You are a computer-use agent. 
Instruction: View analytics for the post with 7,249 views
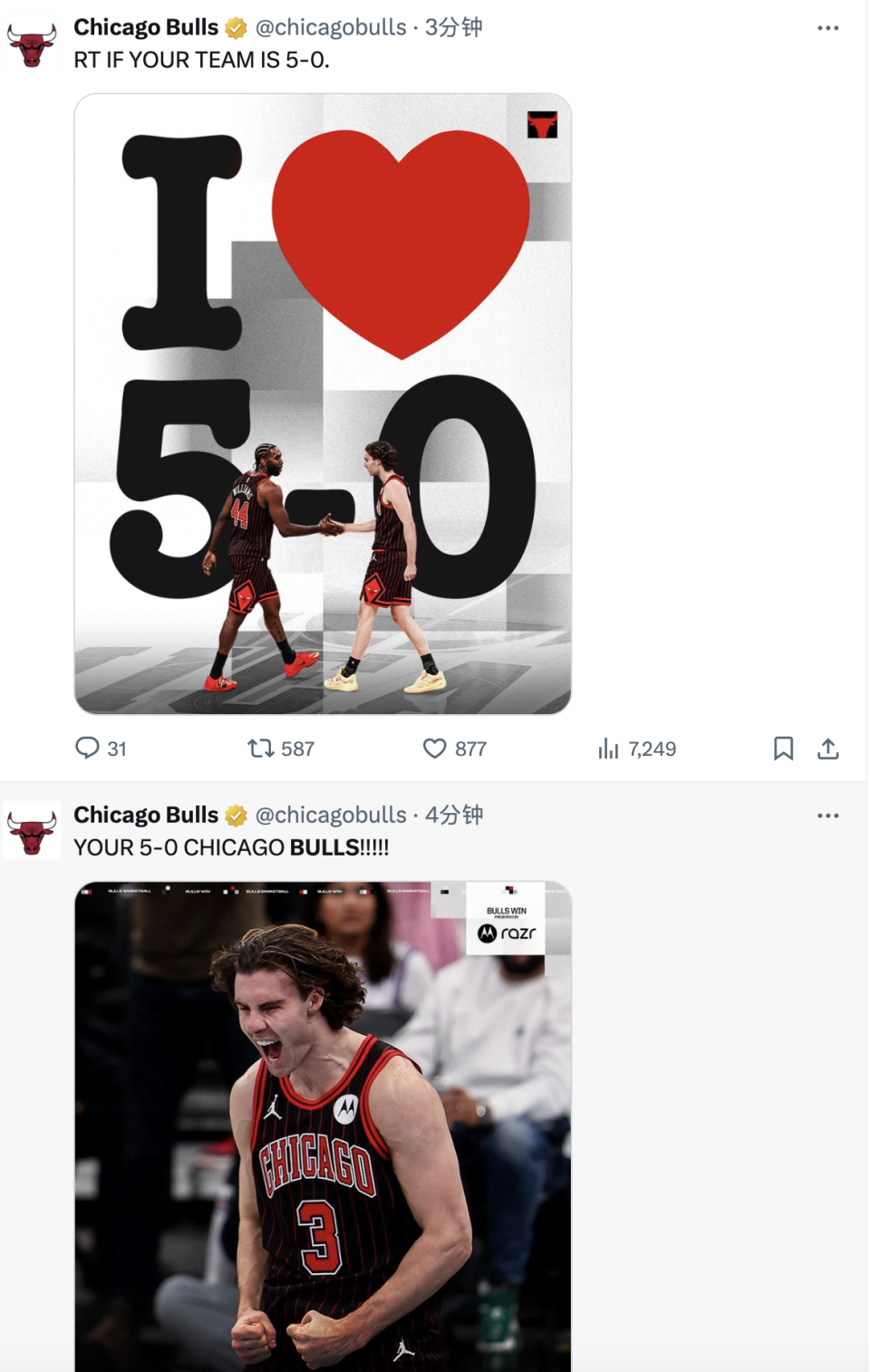coord(609,749)
